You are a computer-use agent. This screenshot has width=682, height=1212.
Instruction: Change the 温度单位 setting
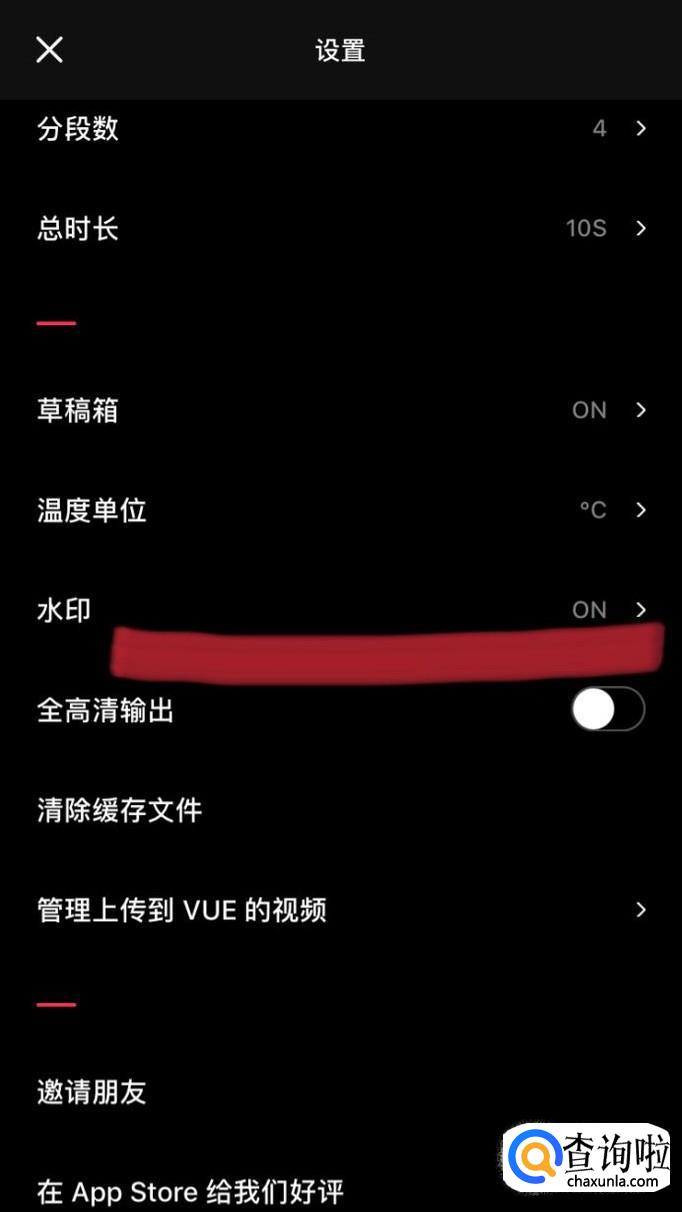point(340,510)
